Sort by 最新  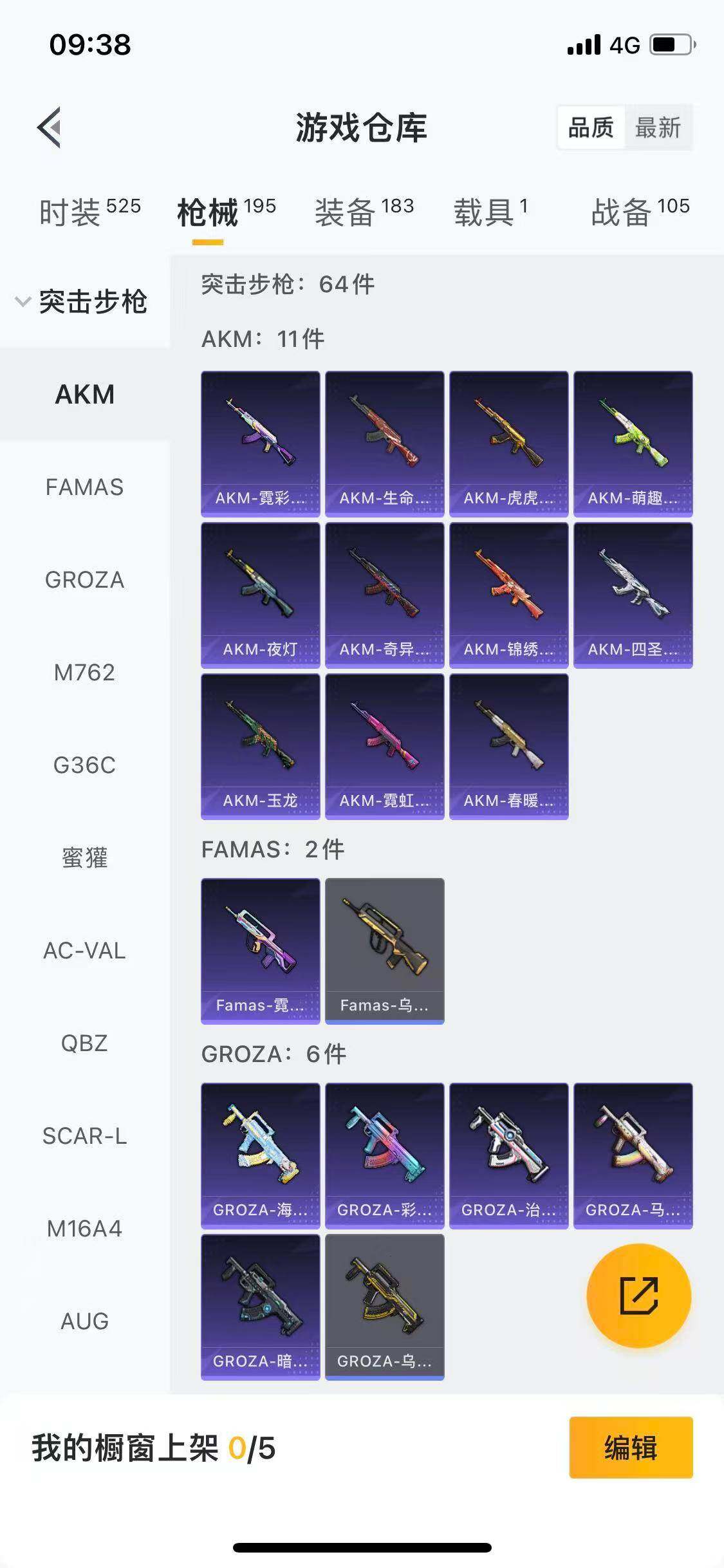point(657,127)
